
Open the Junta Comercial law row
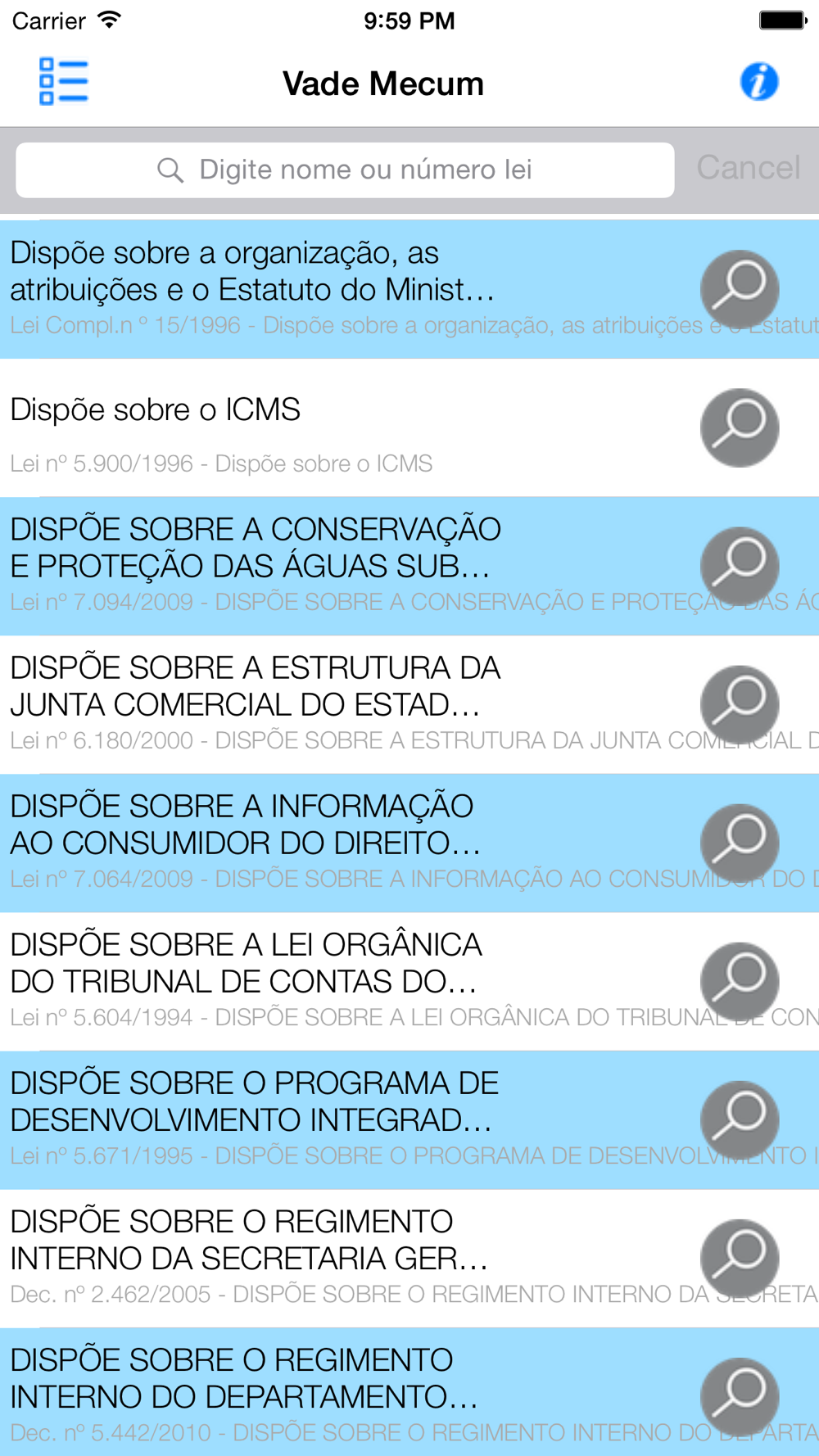(328, 704)
